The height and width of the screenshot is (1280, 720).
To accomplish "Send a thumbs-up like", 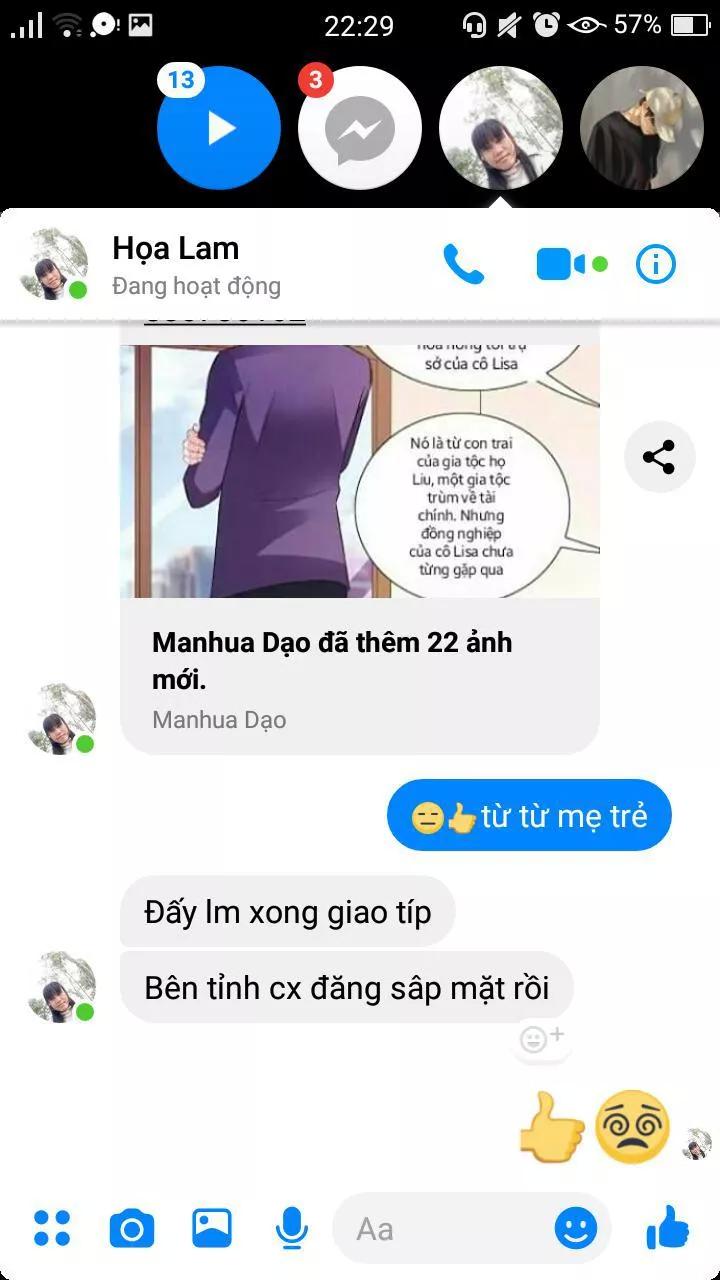I will tap(668, 1228).
